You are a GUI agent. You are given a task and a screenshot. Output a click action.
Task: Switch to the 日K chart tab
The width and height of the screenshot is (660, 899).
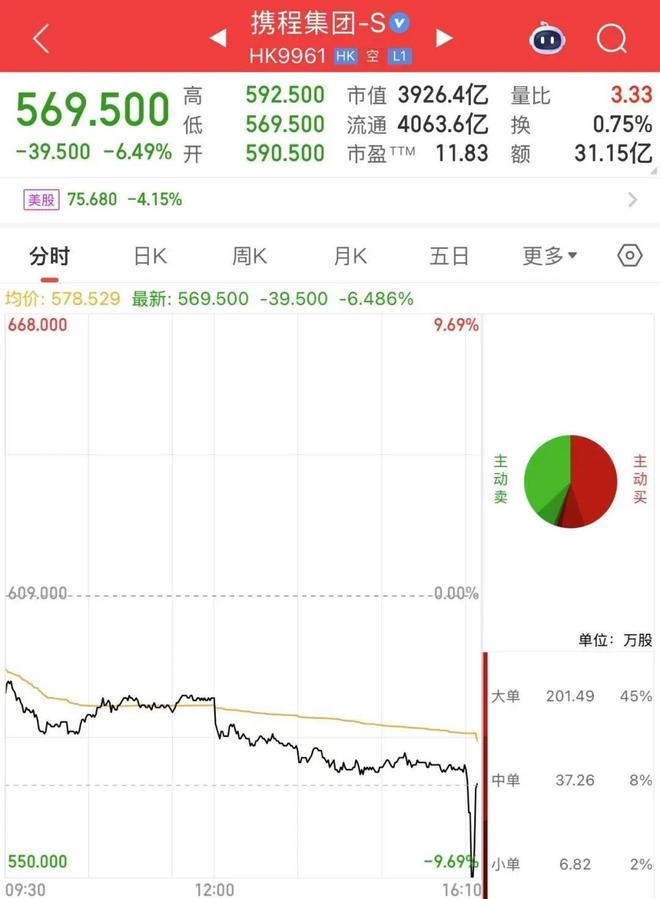coord(150,256)
